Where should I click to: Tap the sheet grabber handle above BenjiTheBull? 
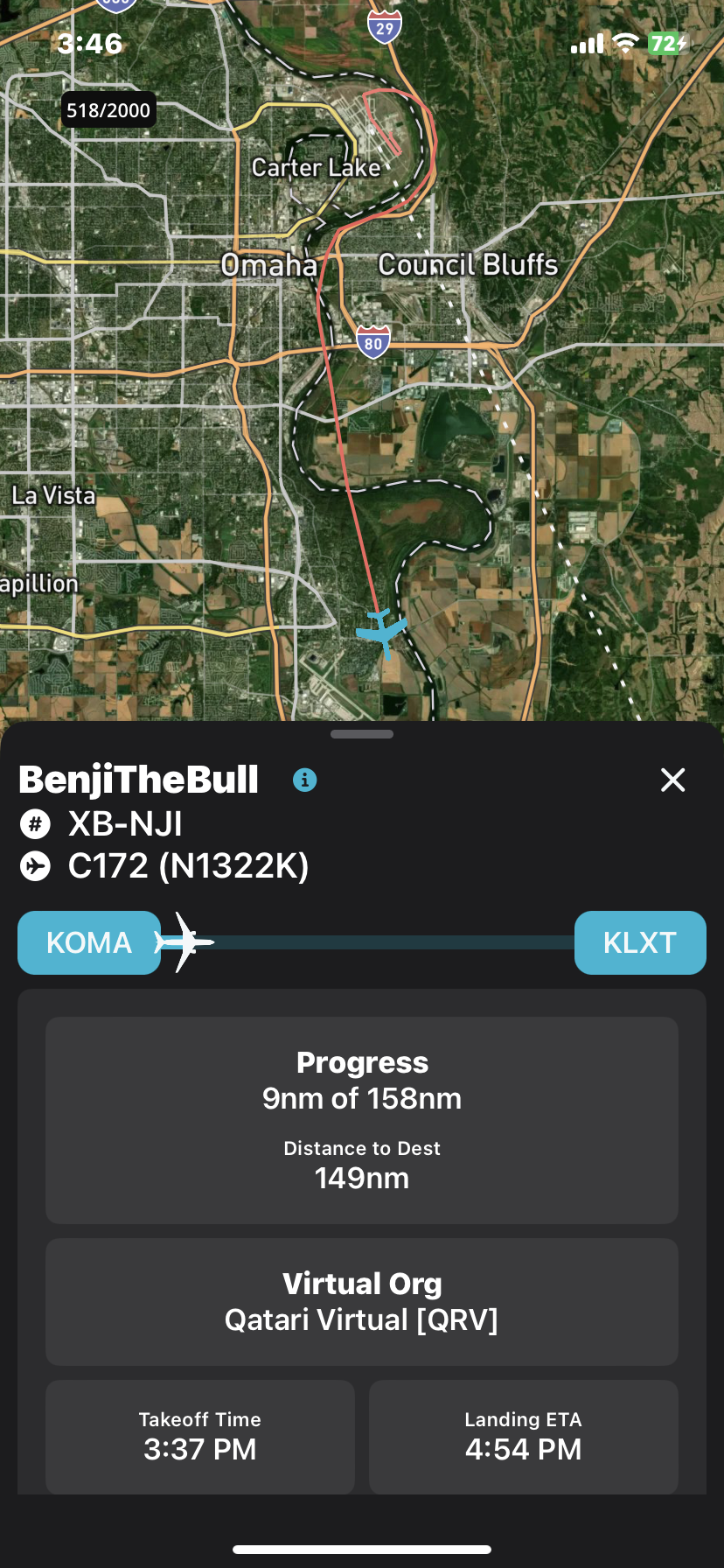[x=362, y=734]
